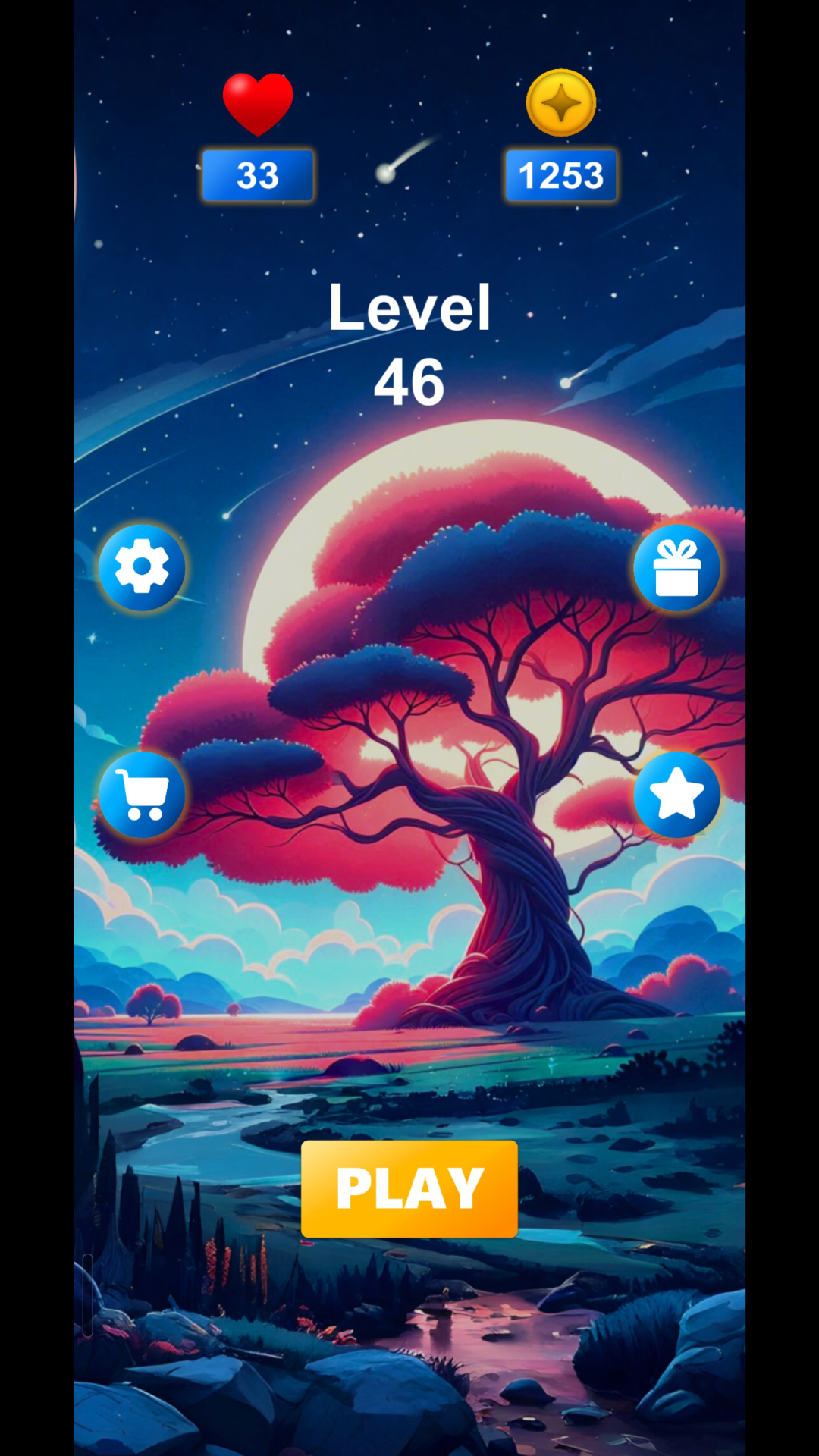
Task: Tap the star icon button
Action: [x=677, y=795]
